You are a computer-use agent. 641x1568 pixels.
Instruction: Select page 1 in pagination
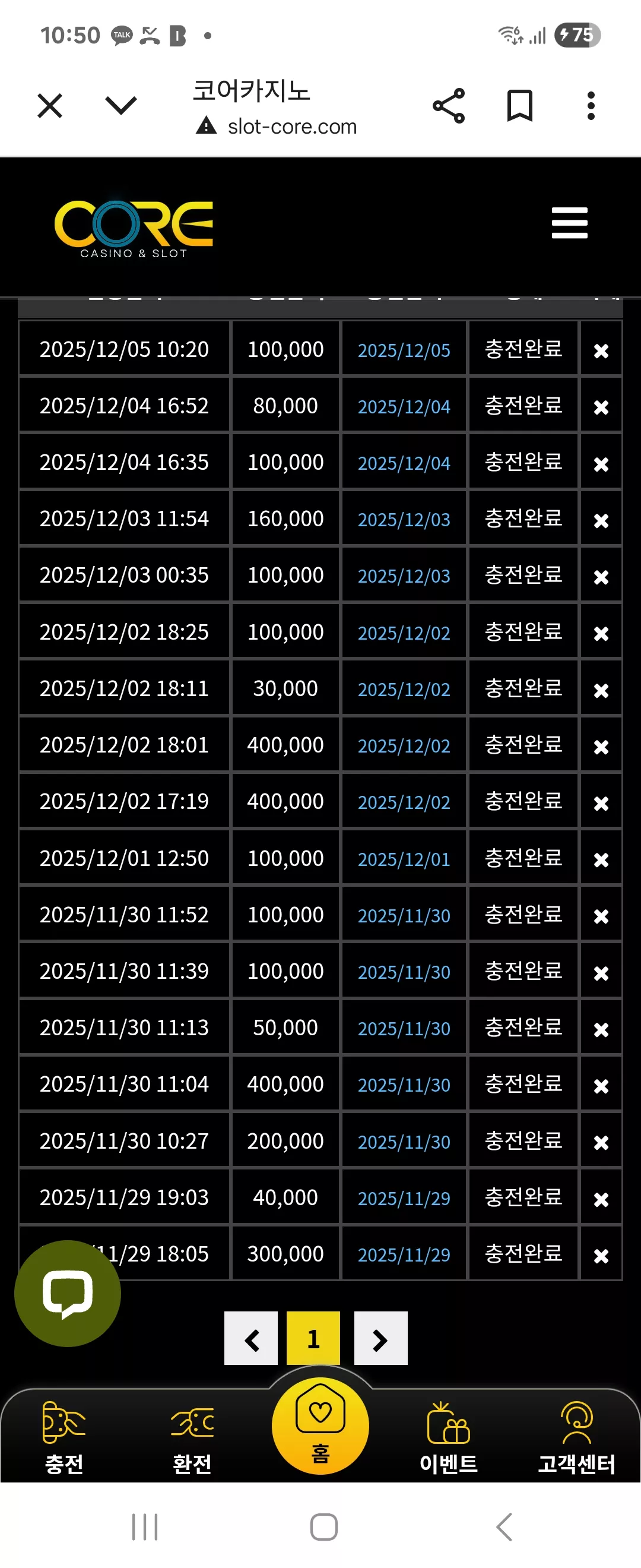[313, 1338]
